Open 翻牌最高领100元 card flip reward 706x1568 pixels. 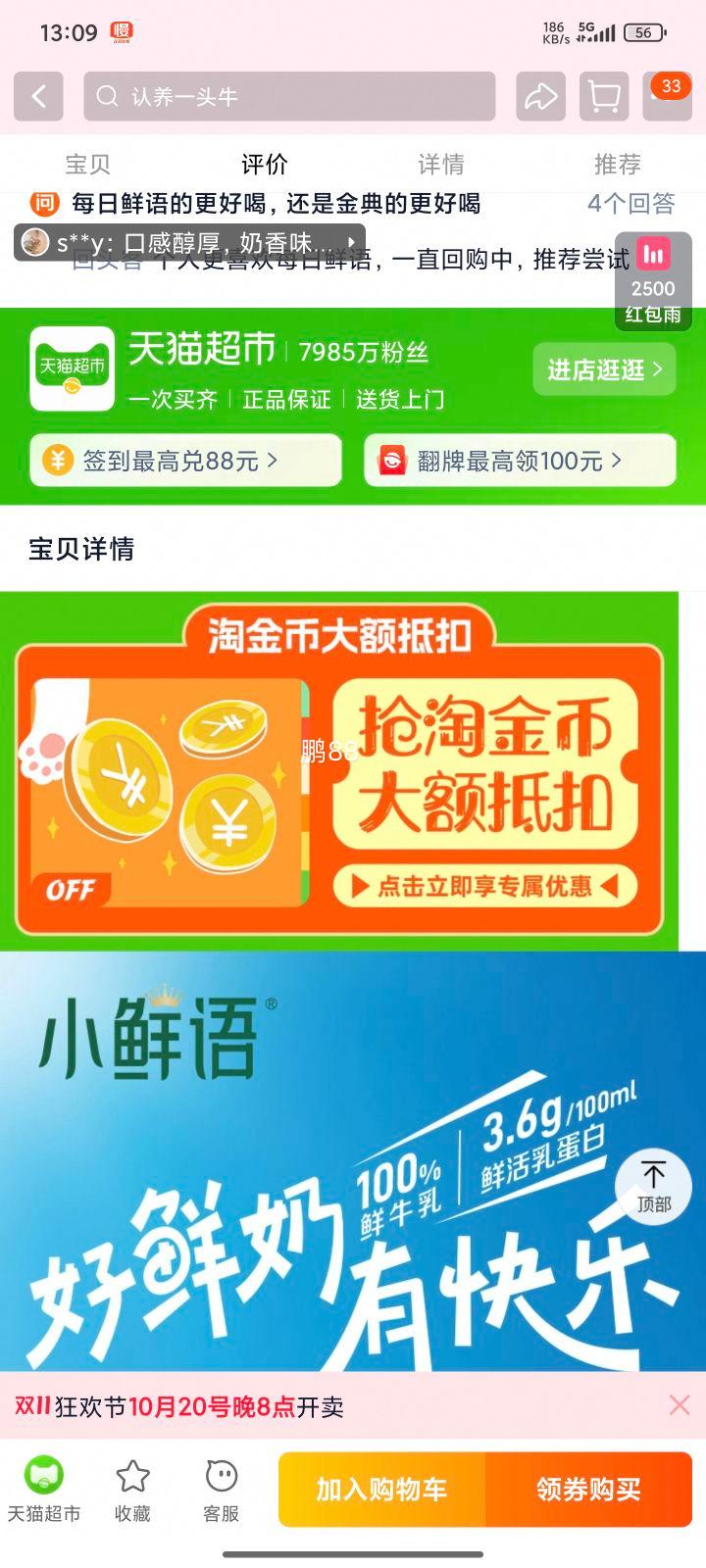point(520,461)
